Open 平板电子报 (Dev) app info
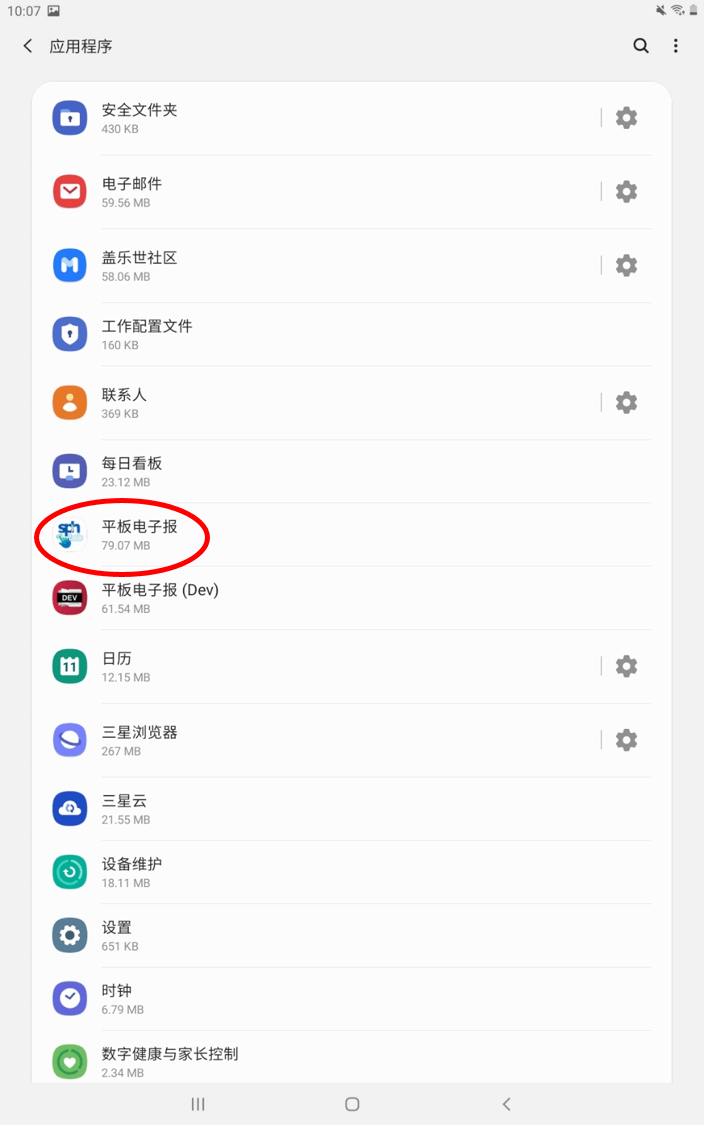Viewport: 704px width, 1125px height. [300, 598]
